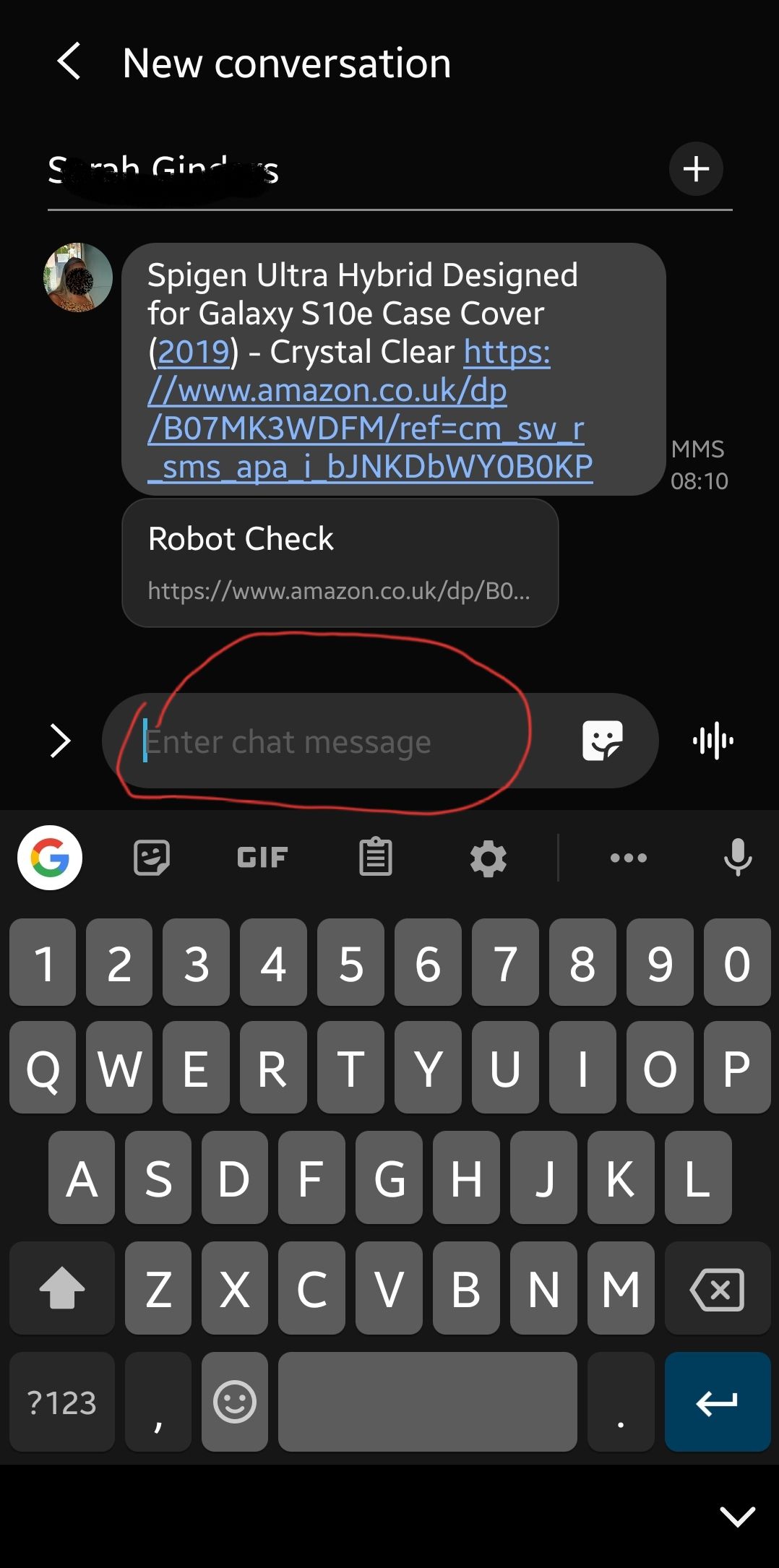The height and width of the screenshot is (1568, 779).
Task: Open emoji keyboard
Action: point(235,1403)
